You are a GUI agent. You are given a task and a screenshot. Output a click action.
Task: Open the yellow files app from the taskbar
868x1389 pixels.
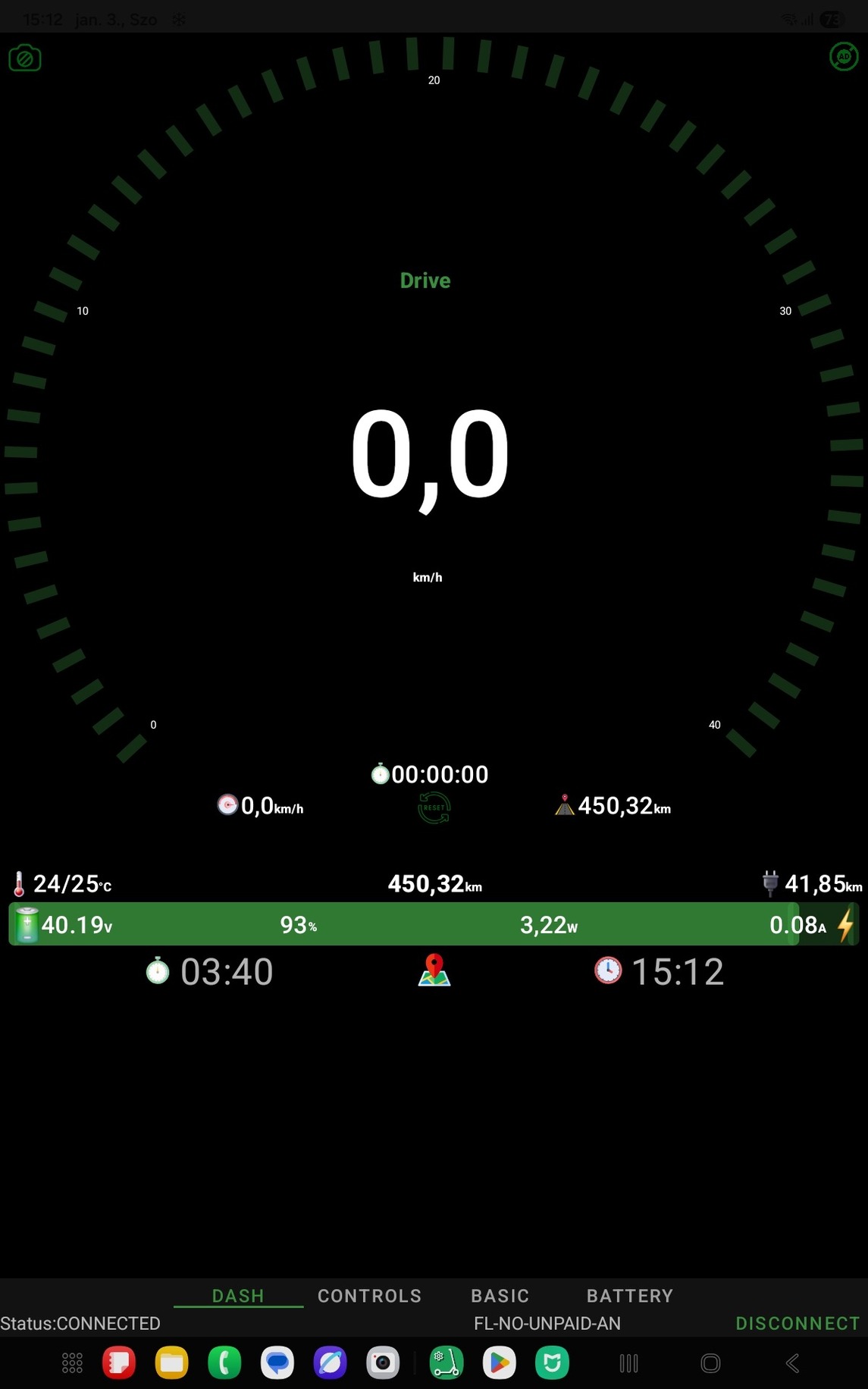coord(171,1363)
